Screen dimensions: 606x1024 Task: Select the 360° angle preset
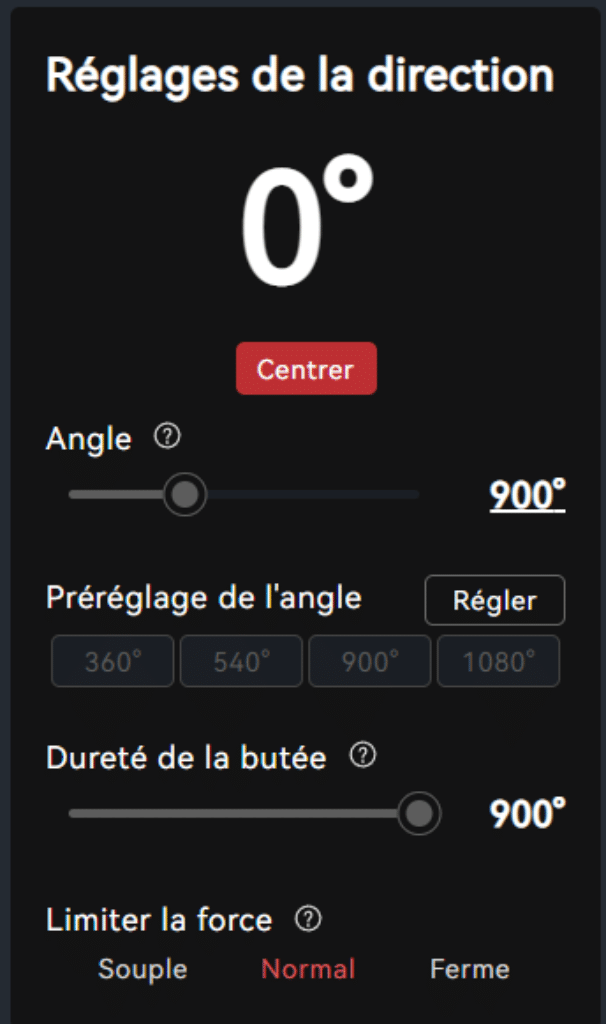pos(113,661)
